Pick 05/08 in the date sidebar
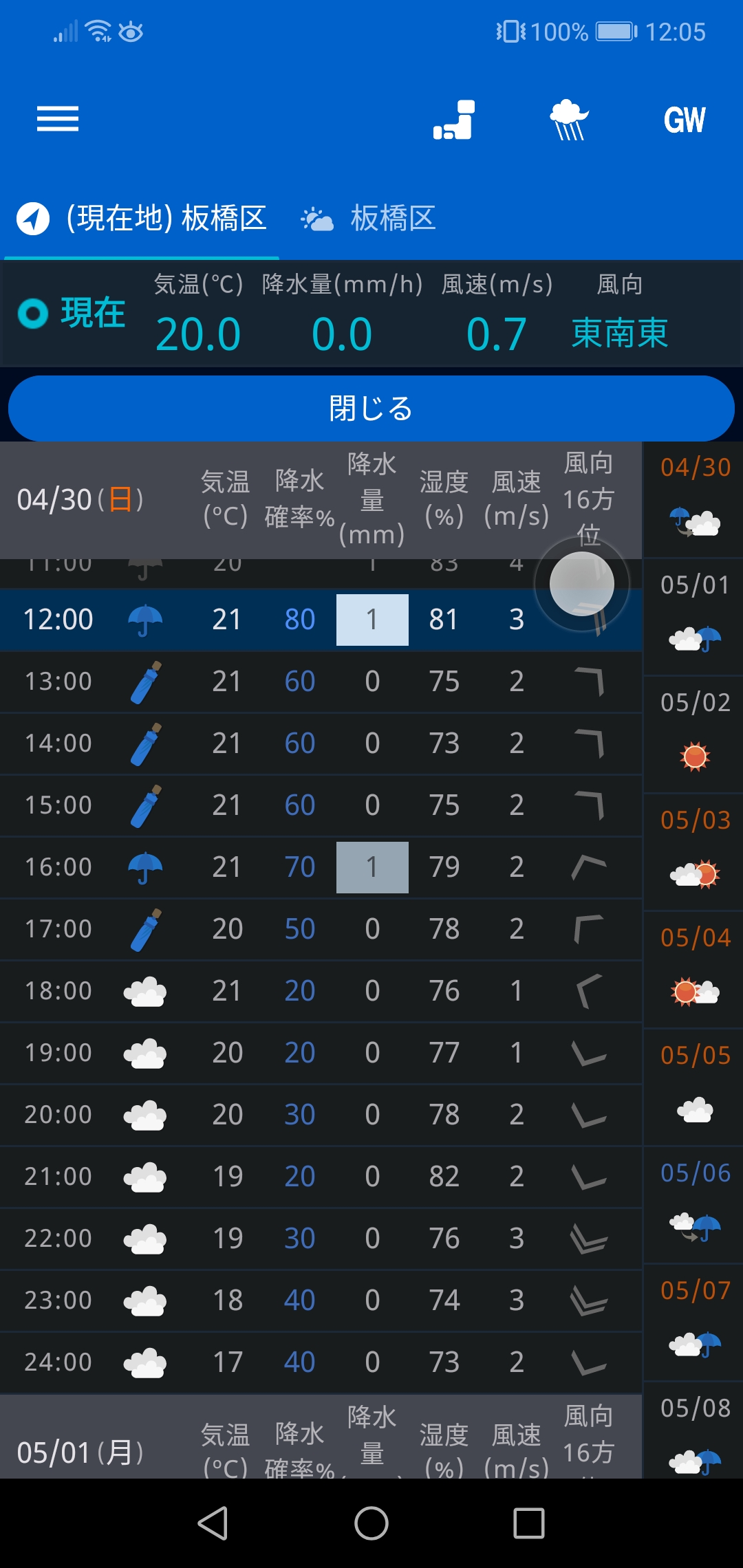The height and width of the screenshot is (1568, 743). [x=695, y=1432]
